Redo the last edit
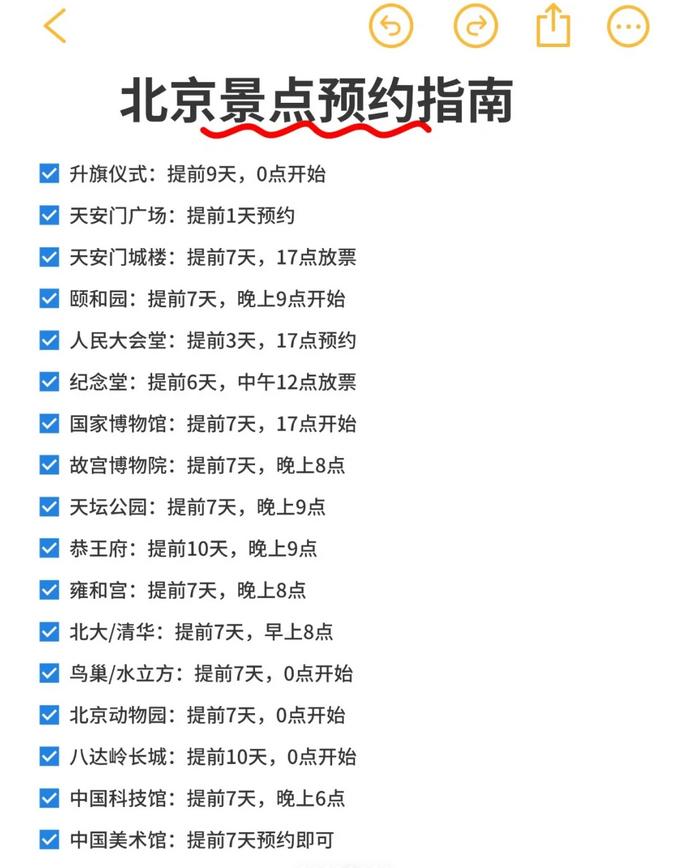Viewport: 690px width, 868px height. [475, 26]
